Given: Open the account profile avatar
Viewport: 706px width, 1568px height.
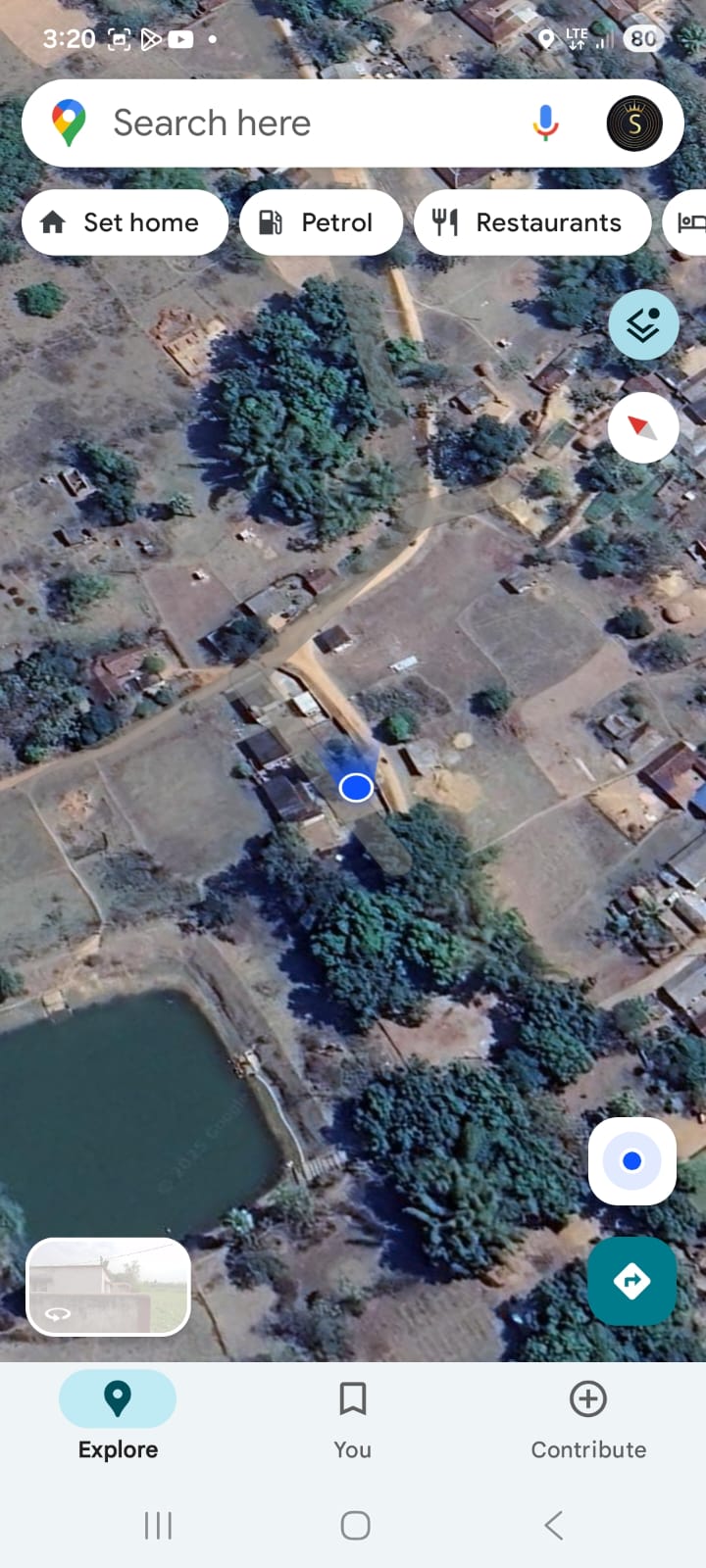Looking at the screenshot, I should point(634,123).
